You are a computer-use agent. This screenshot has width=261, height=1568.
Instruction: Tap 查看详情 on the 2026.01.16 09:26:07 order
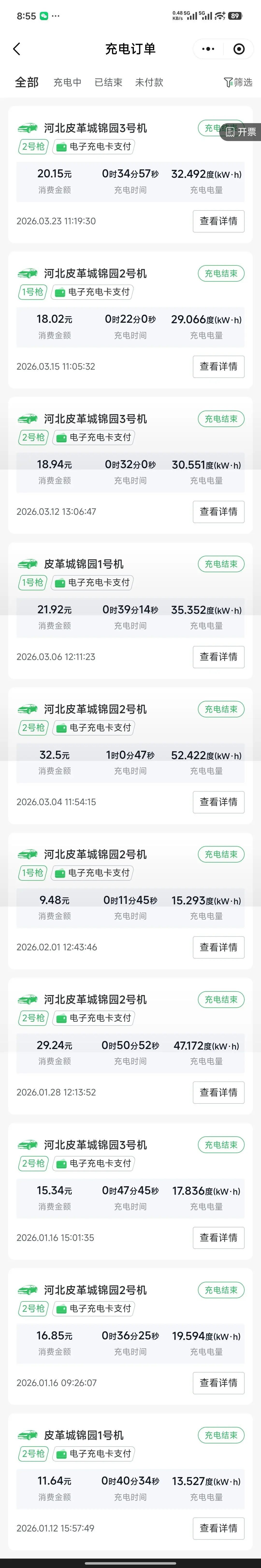click(218, 1382)
